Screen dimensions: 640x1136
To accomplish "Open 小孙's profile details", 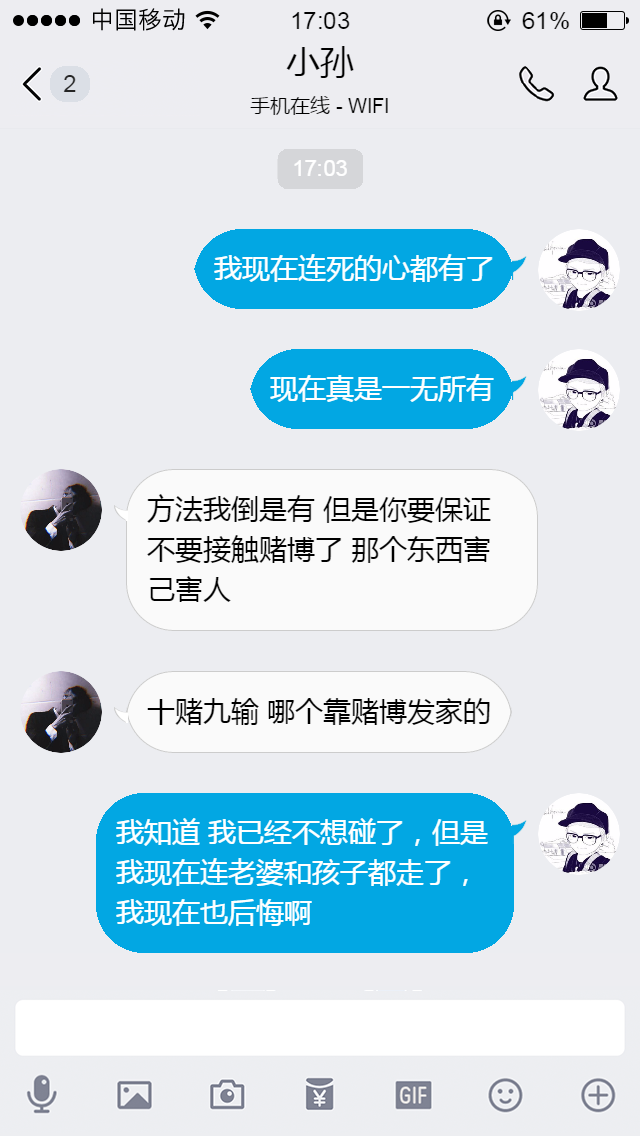I will pyautogui.click(x=600, y=84).
